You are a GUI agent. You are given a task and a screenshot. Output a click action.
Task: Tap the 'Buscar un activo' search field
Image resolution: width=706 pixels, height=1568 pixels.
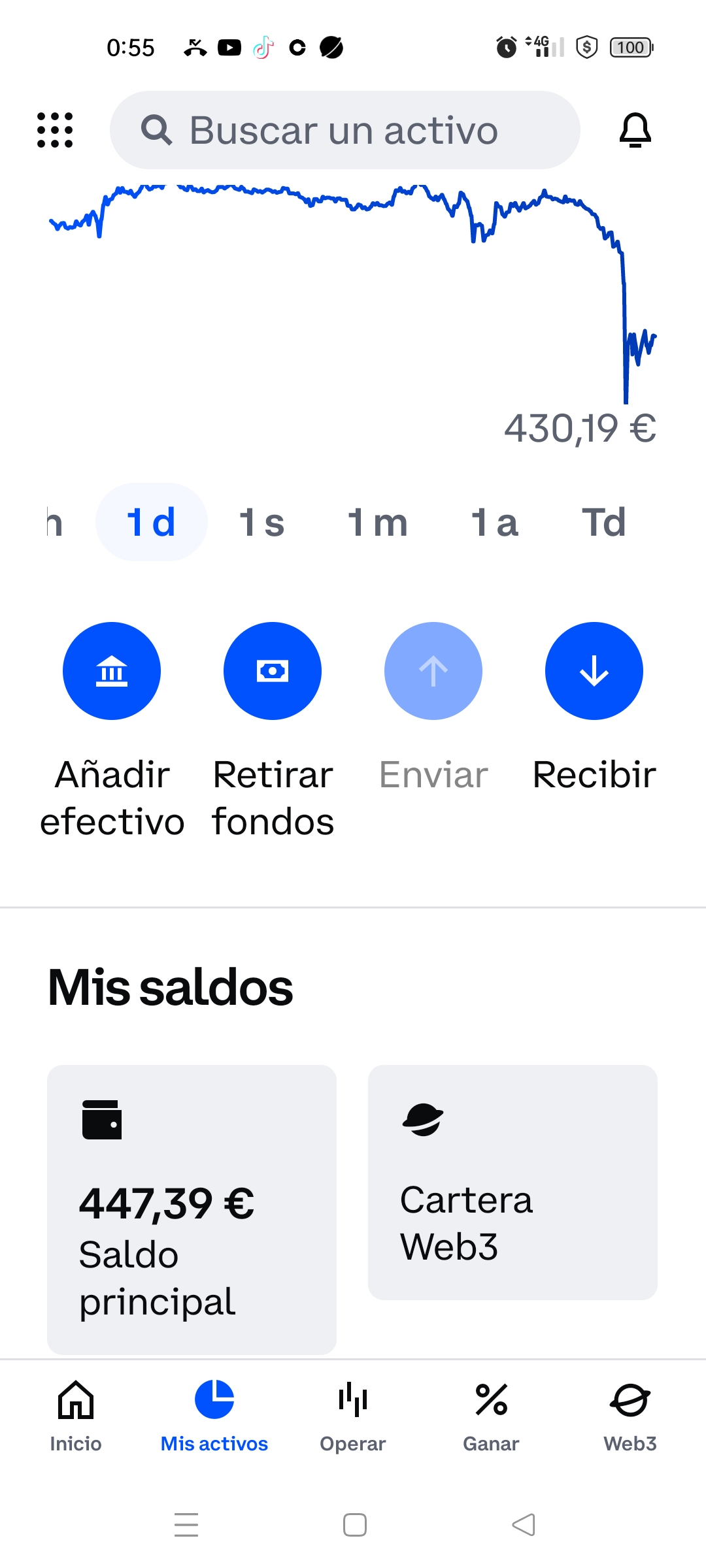click(x=345, y=130)
